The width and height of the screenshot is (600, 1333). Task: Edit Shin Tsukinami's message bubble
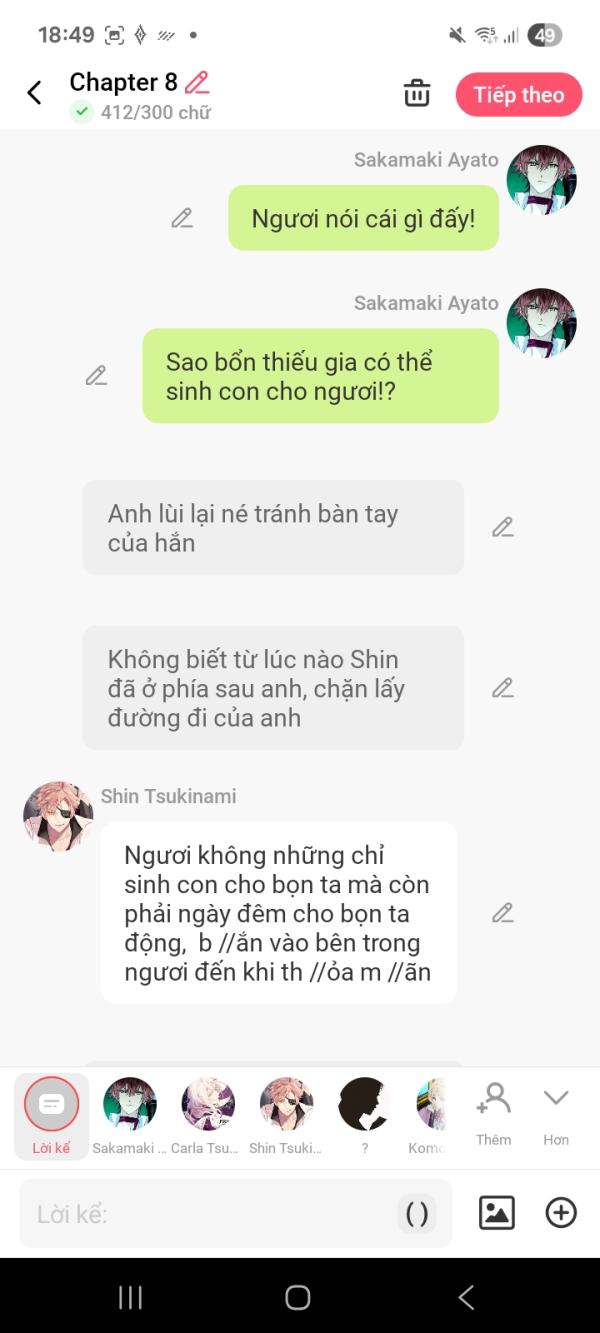click(502, 913)
